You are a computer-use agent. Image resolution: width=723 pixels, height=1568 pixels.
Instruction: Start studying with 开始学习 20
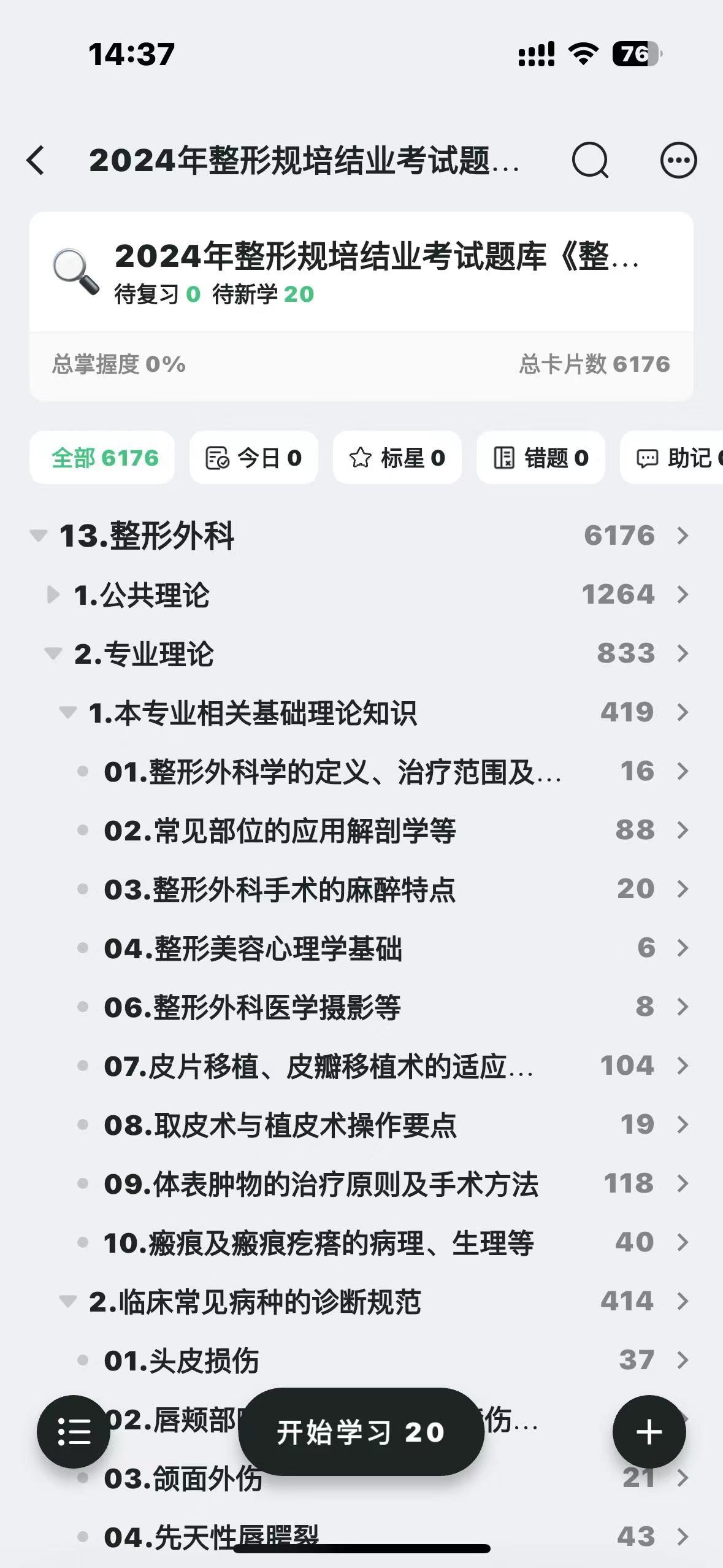tap(361, 1432)
